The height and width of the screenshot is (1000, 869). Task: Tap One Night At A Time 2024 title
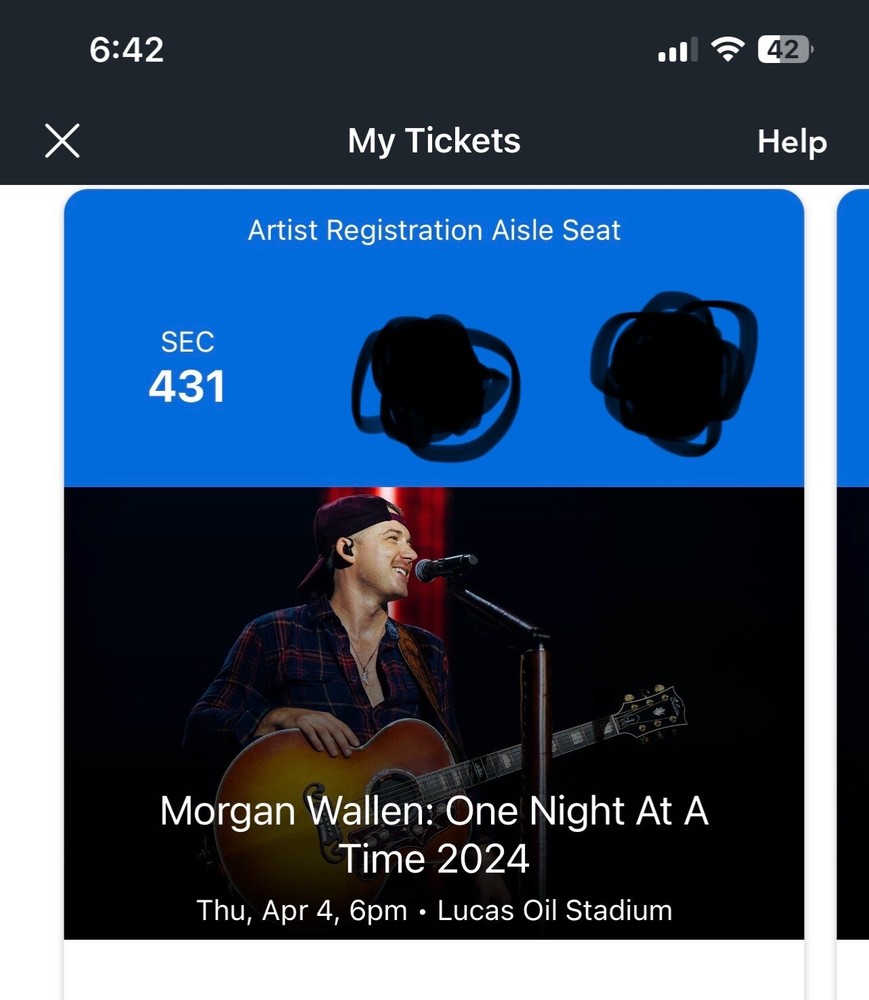point(434,858)
